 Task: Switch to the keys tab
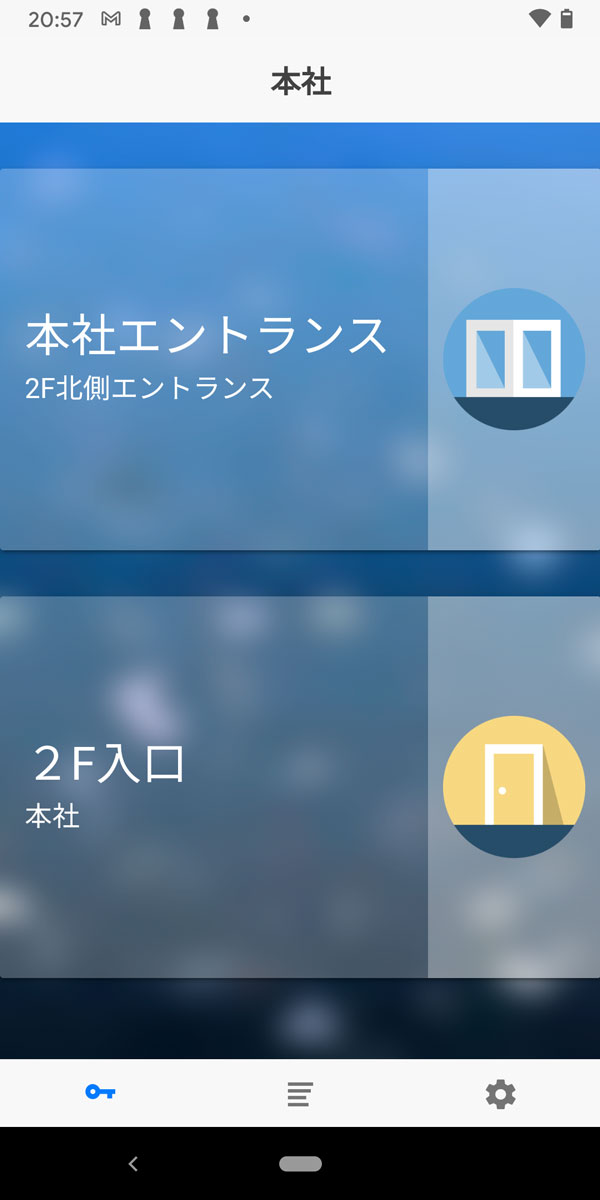[100, 1093]
